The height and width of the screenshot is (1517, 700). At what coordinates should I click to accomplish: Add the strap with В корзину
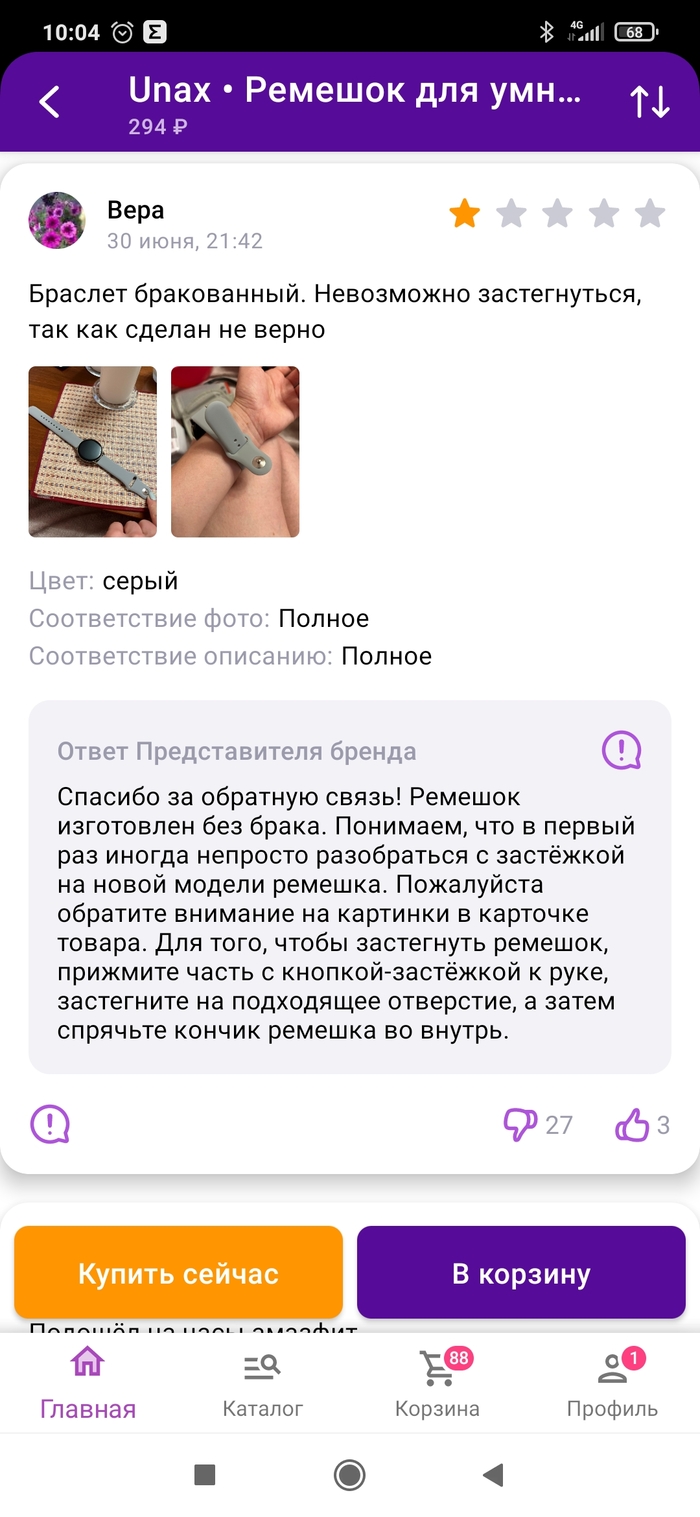pyautogui.click(x=521, y=1274)
